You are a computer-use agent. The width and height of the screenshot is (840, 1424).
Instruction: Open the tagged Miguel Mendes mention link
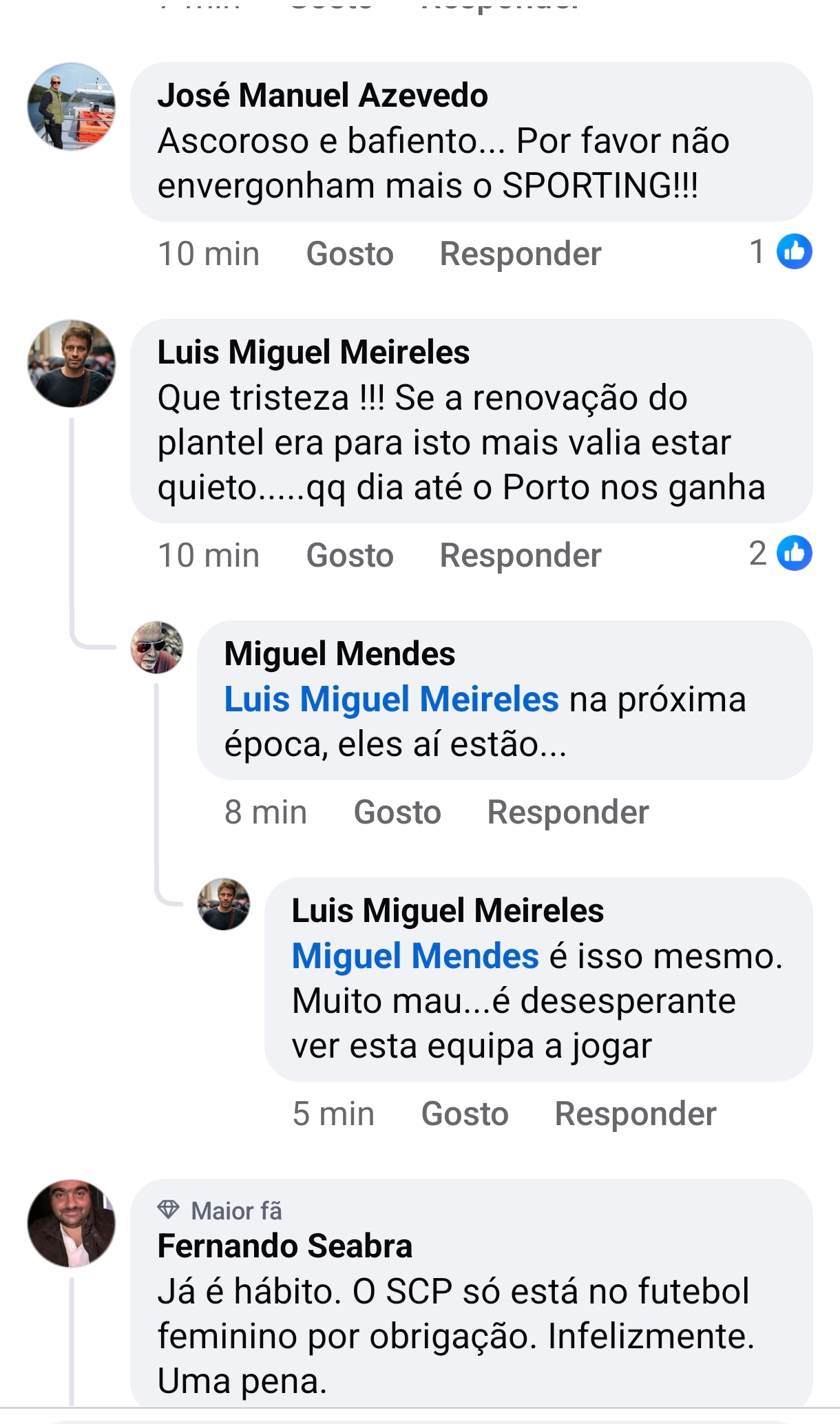click(x=415, y=956)
